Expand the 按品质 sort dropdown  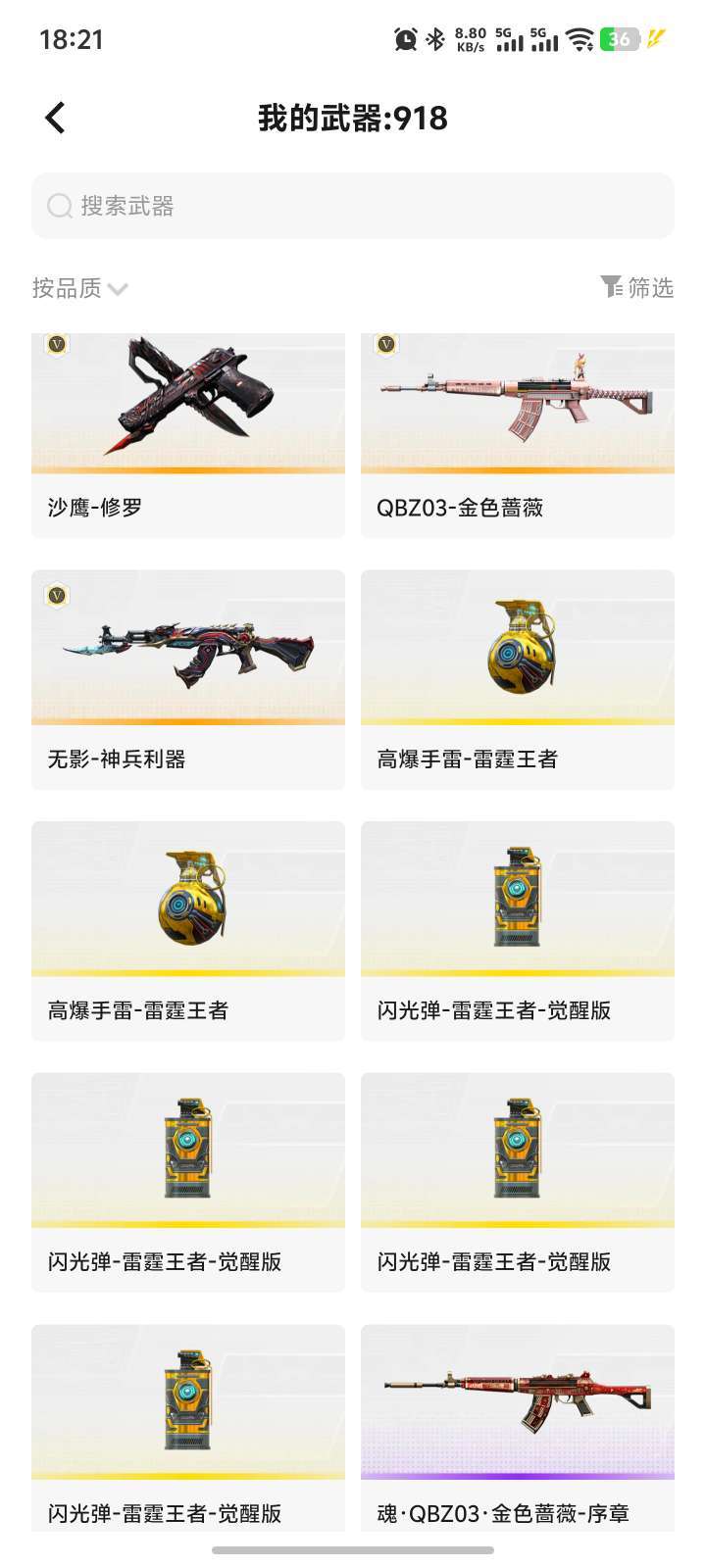click(78, 287)
